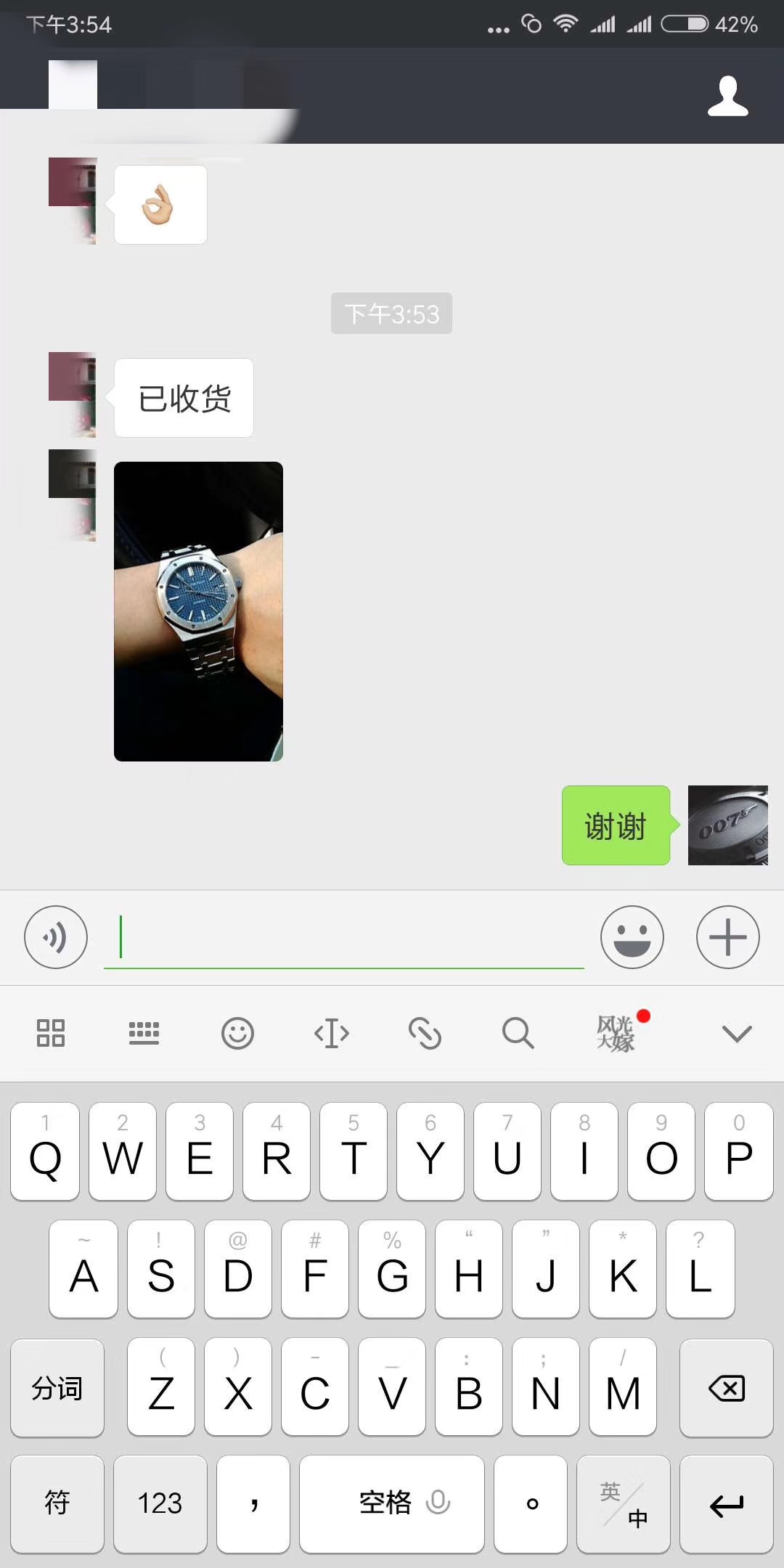
Task: Tap the 空格 space bar
Action: pyautogui.click(x=392, y=1504)
